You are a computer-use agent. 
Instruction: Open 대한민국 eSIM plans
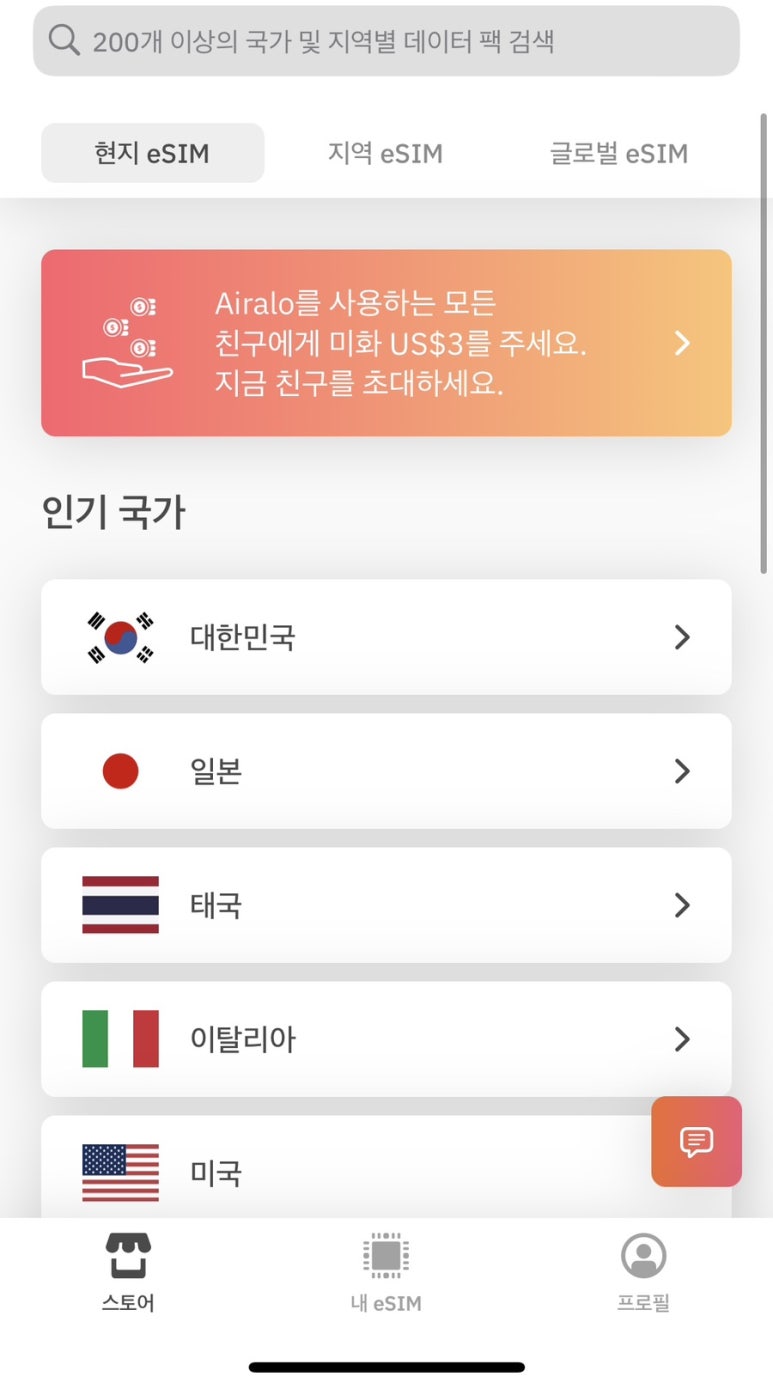click(386, 637)
